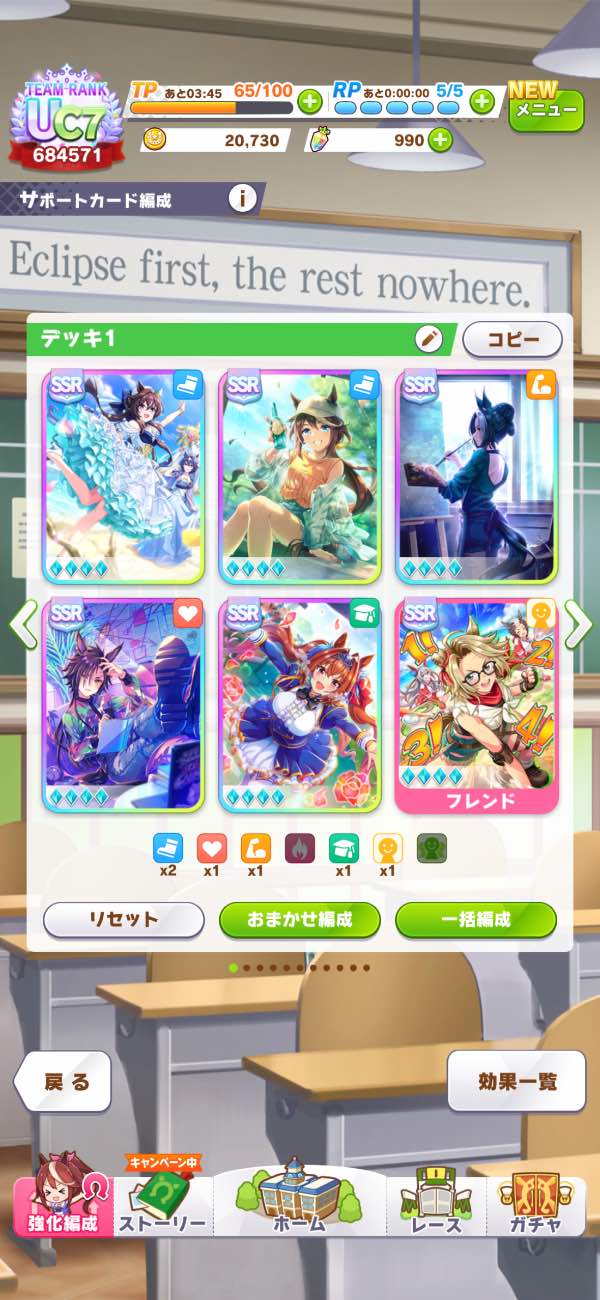Switch to the ガチャ tab

(535, 1205)
